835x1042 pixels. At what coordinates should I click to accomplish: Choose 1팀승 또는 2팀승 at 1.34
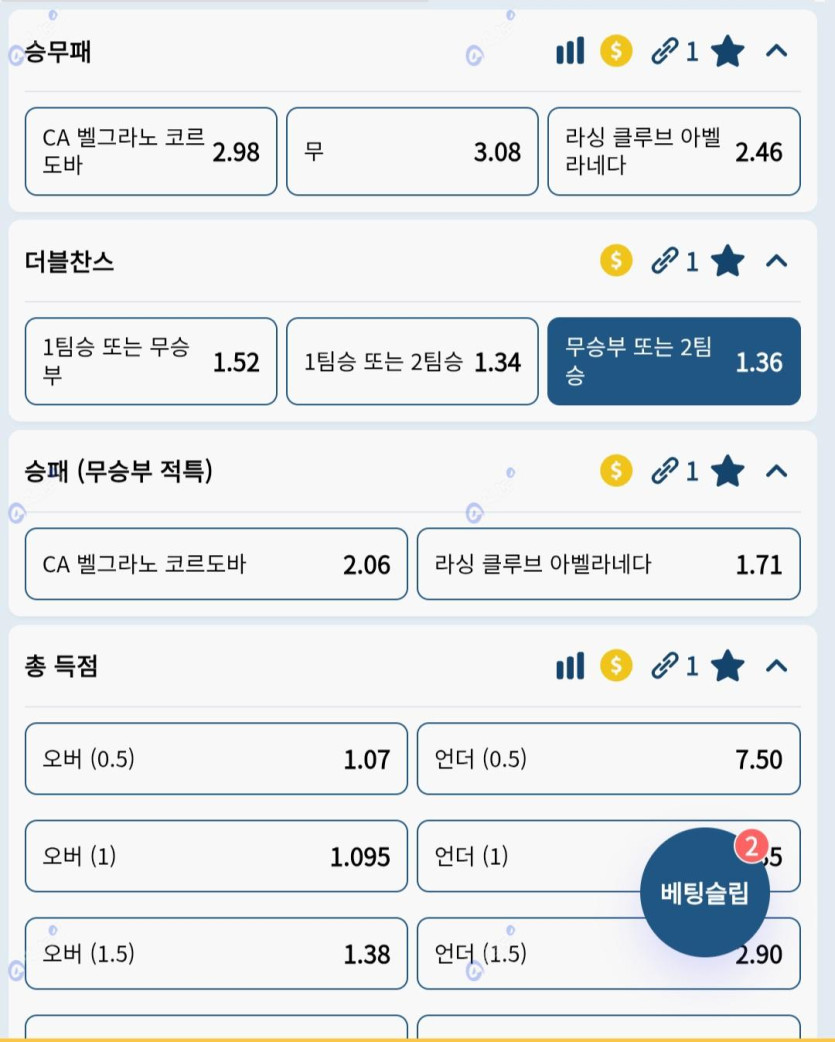click(412, 362)
